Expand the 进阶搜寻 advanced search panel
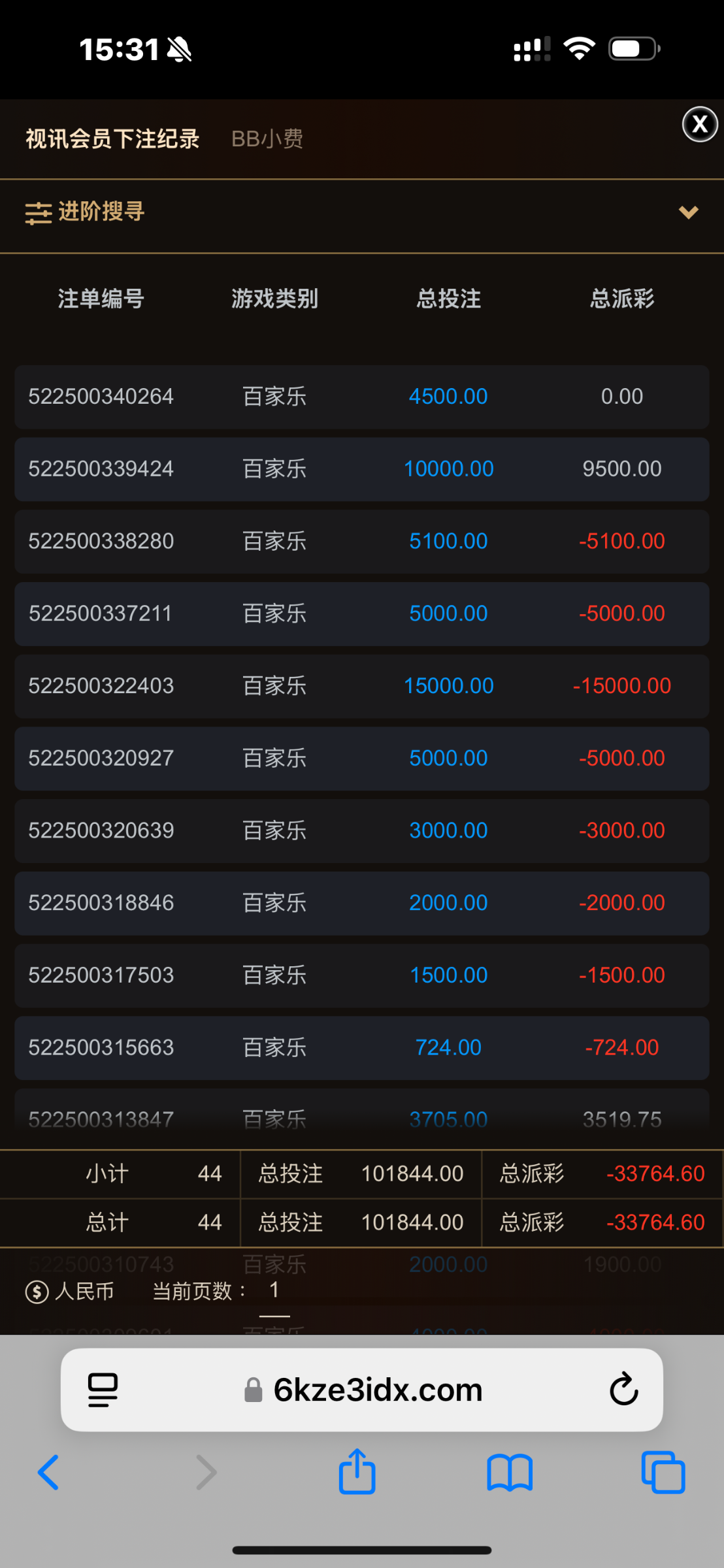Screen dimensions: 724x1568 [x=361, y=212]
